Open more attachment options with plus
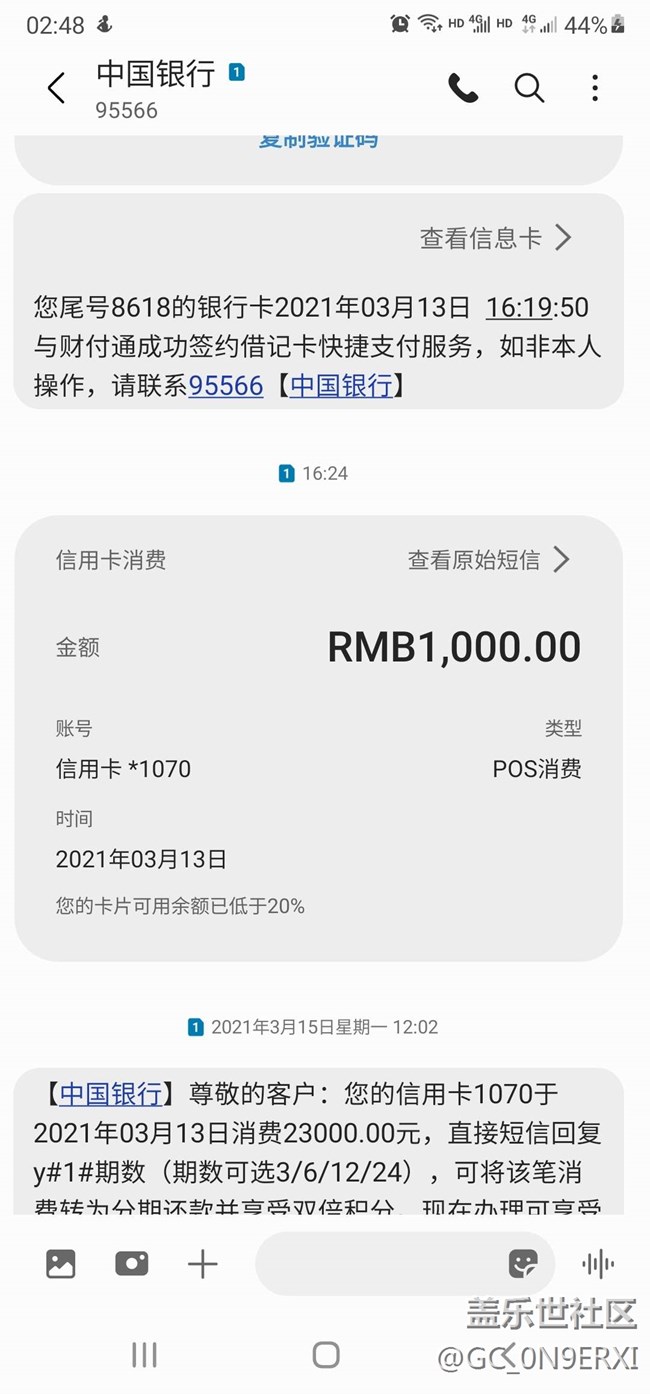The height and width of the screenshot is (1394, 650). 202,1264
